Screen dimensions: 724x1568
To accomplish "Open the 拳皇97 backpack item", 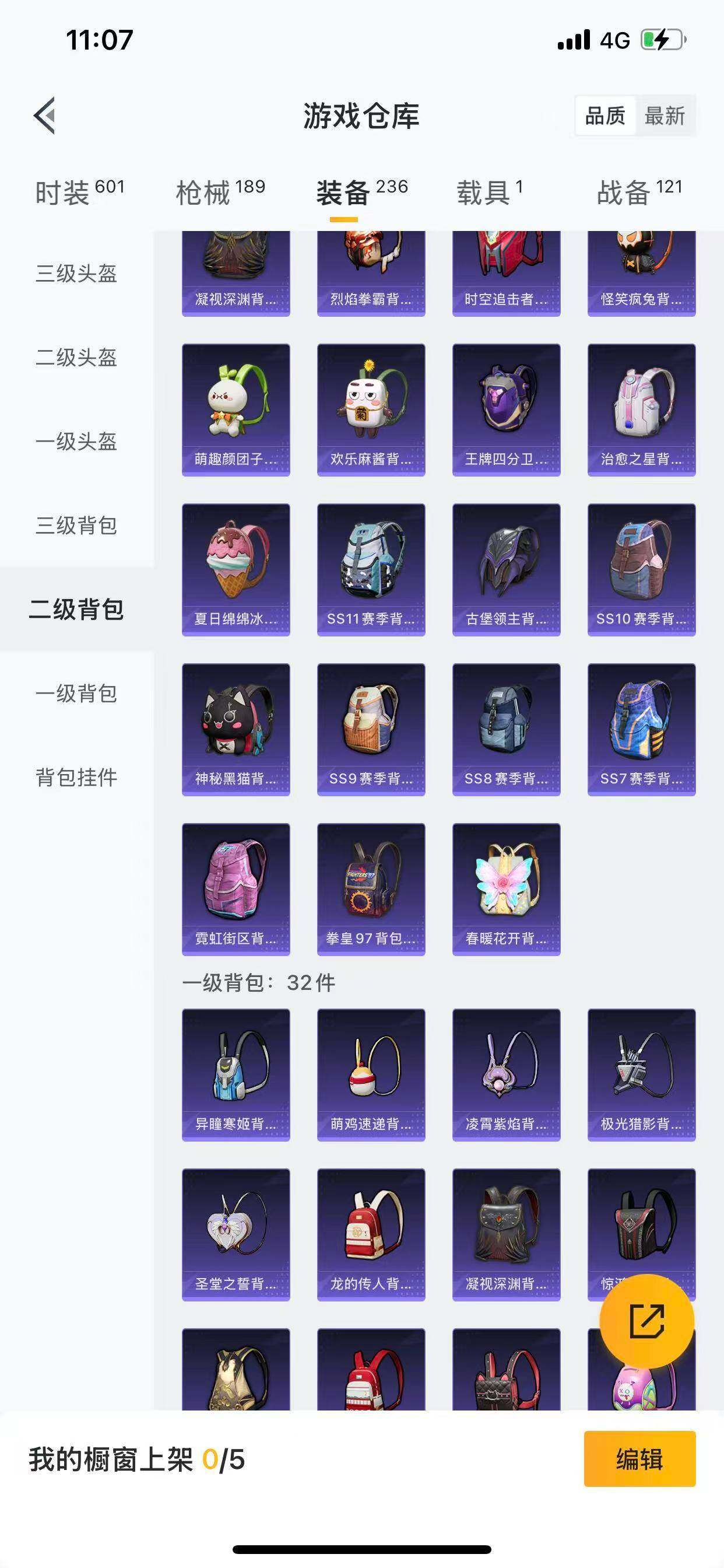I will pos(371,885).
